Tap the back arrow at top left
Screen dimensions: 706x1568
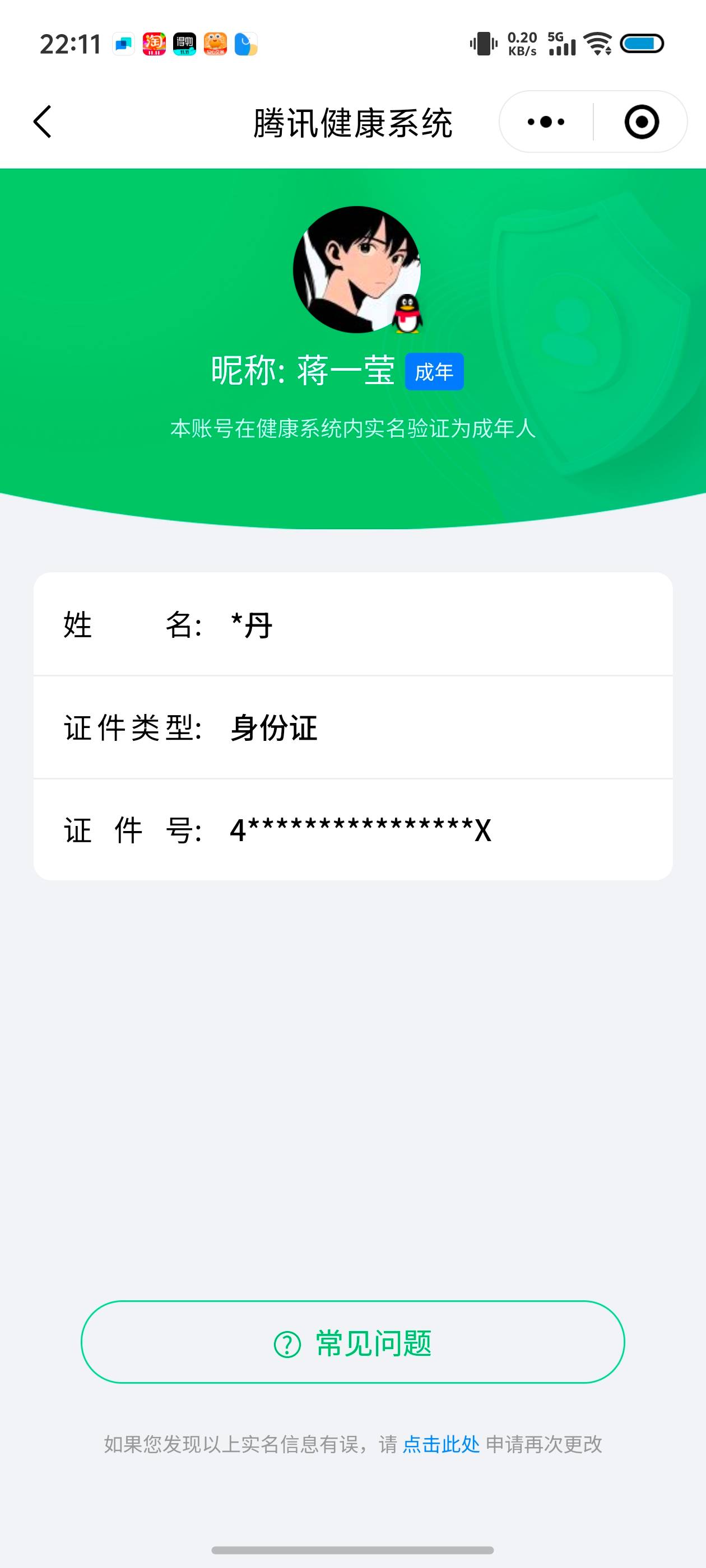[x=41, y=121]
